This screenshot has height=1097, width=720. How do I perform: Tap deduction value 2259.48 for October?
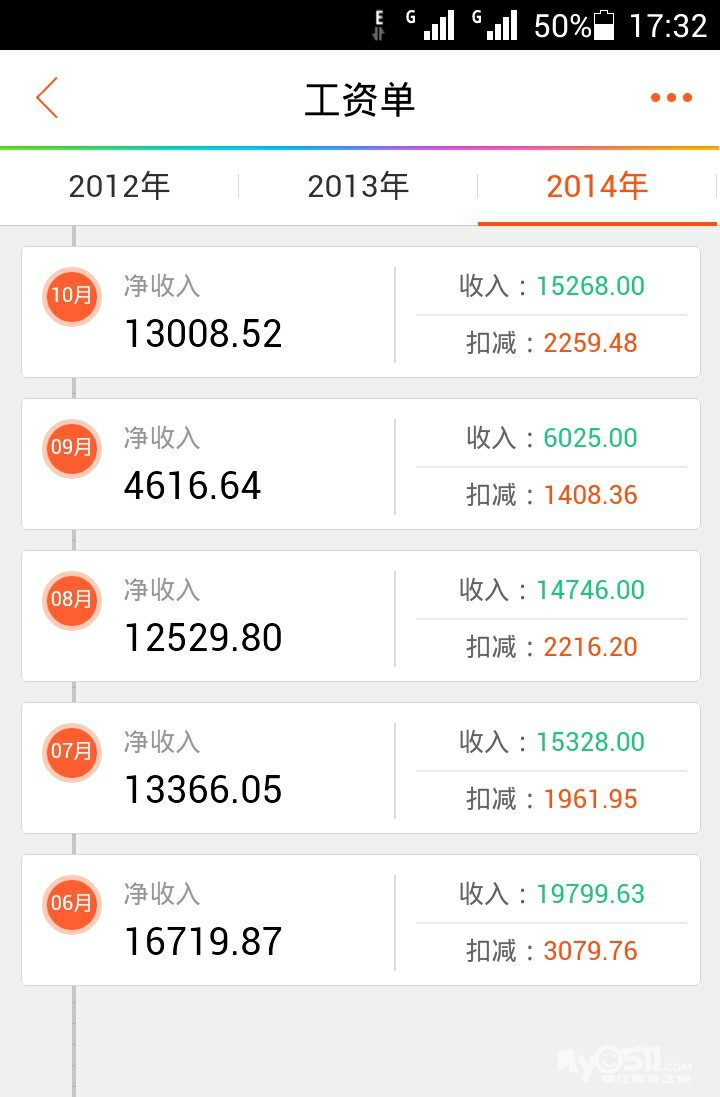[x=591, y=343]
